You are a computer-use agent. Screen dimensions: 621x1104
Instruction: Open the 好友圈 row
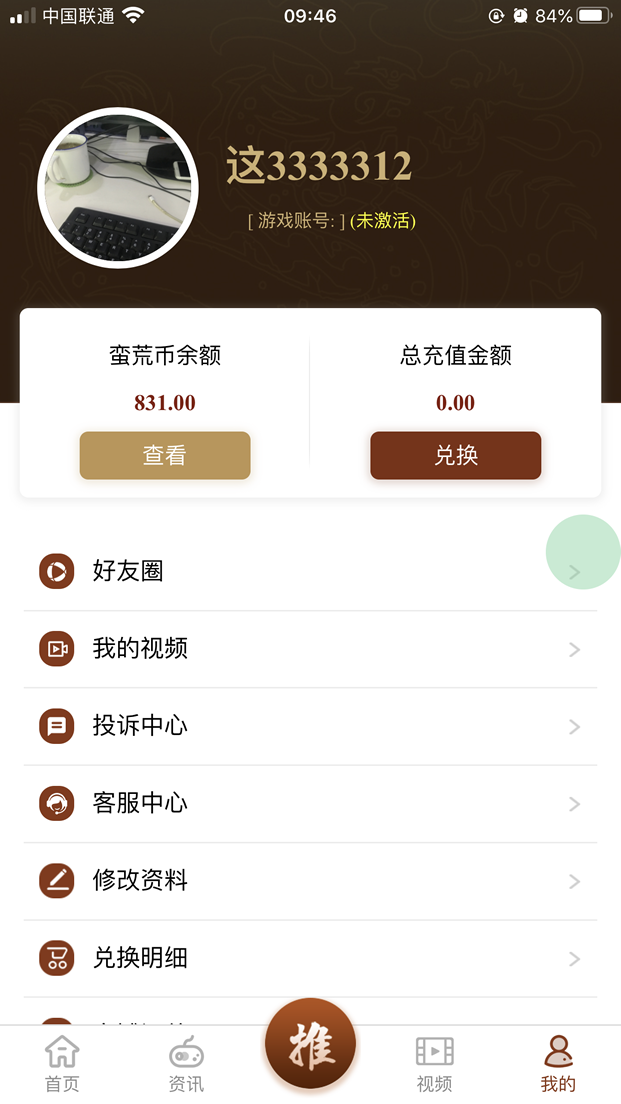click(310, 572)
